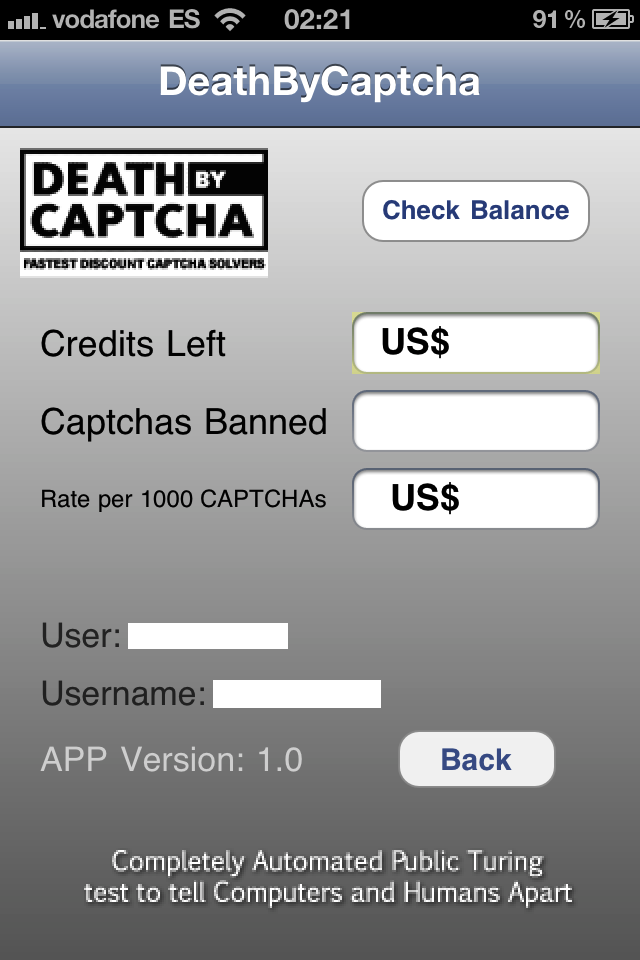This screenshot has width=640, height=960.
Task: Tap the Captchas Banned field
Action: pos(475,421)
